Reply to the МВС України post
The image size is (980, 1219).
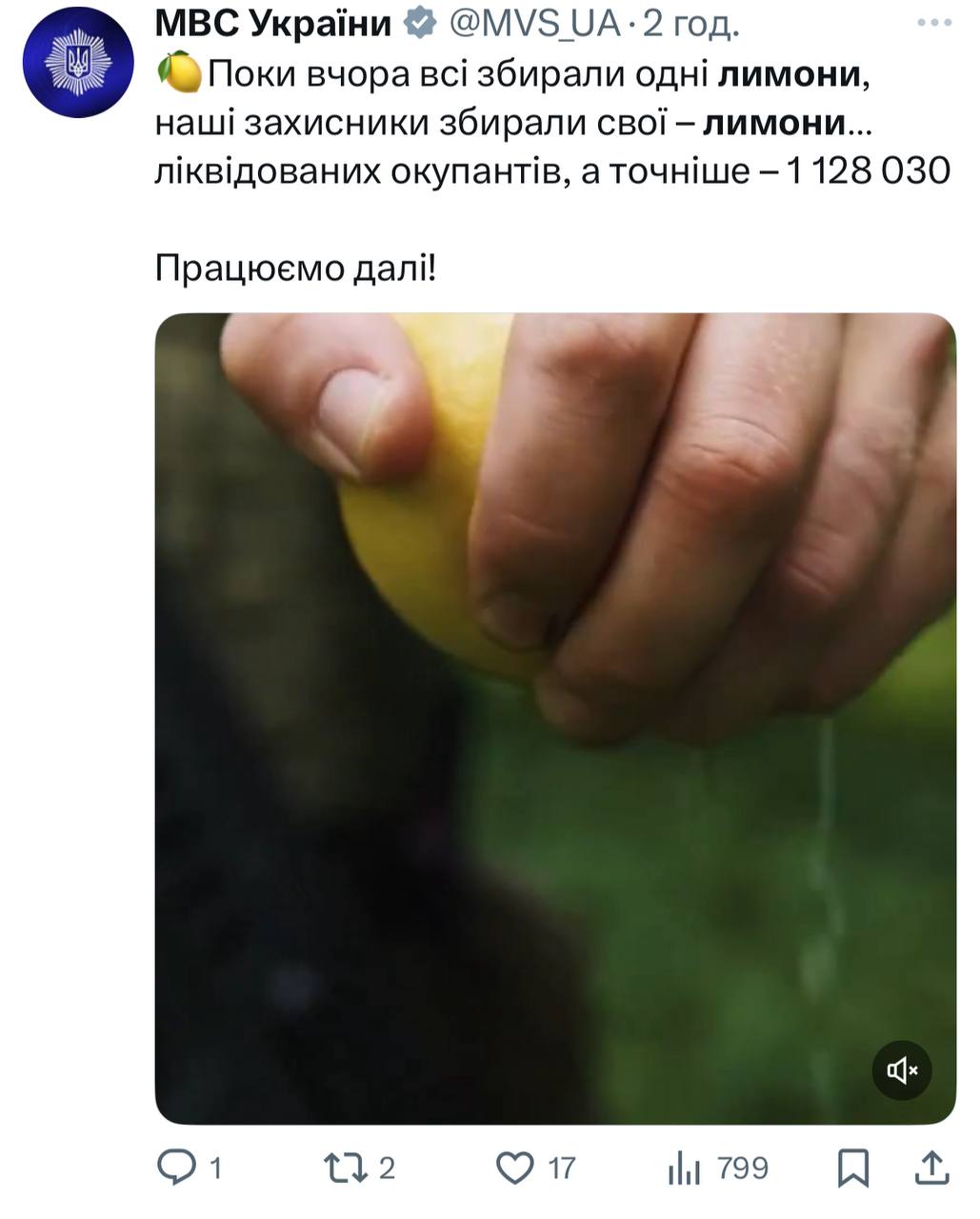coord(177,1168)
